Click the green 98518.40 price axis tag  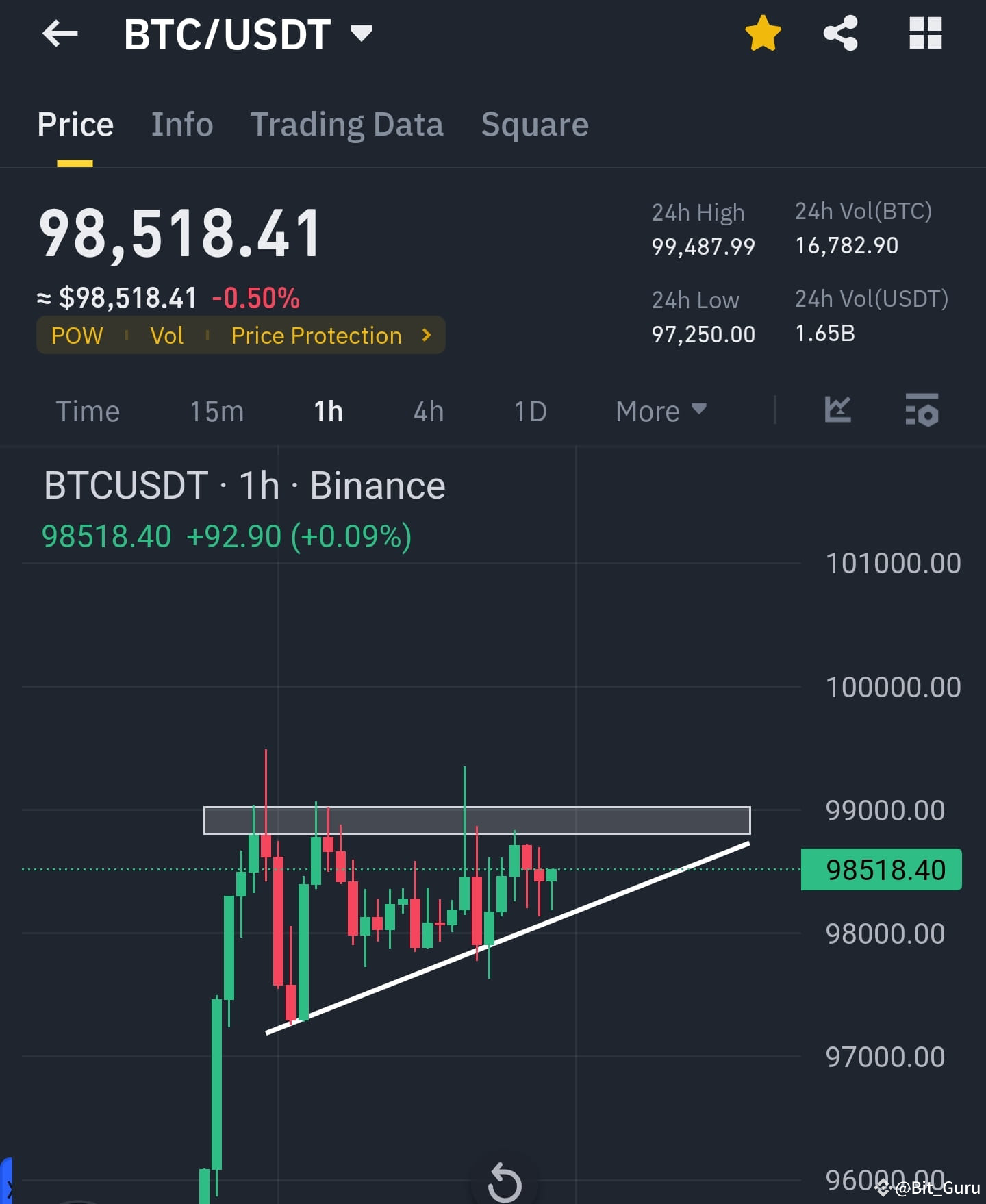(881, 869)
